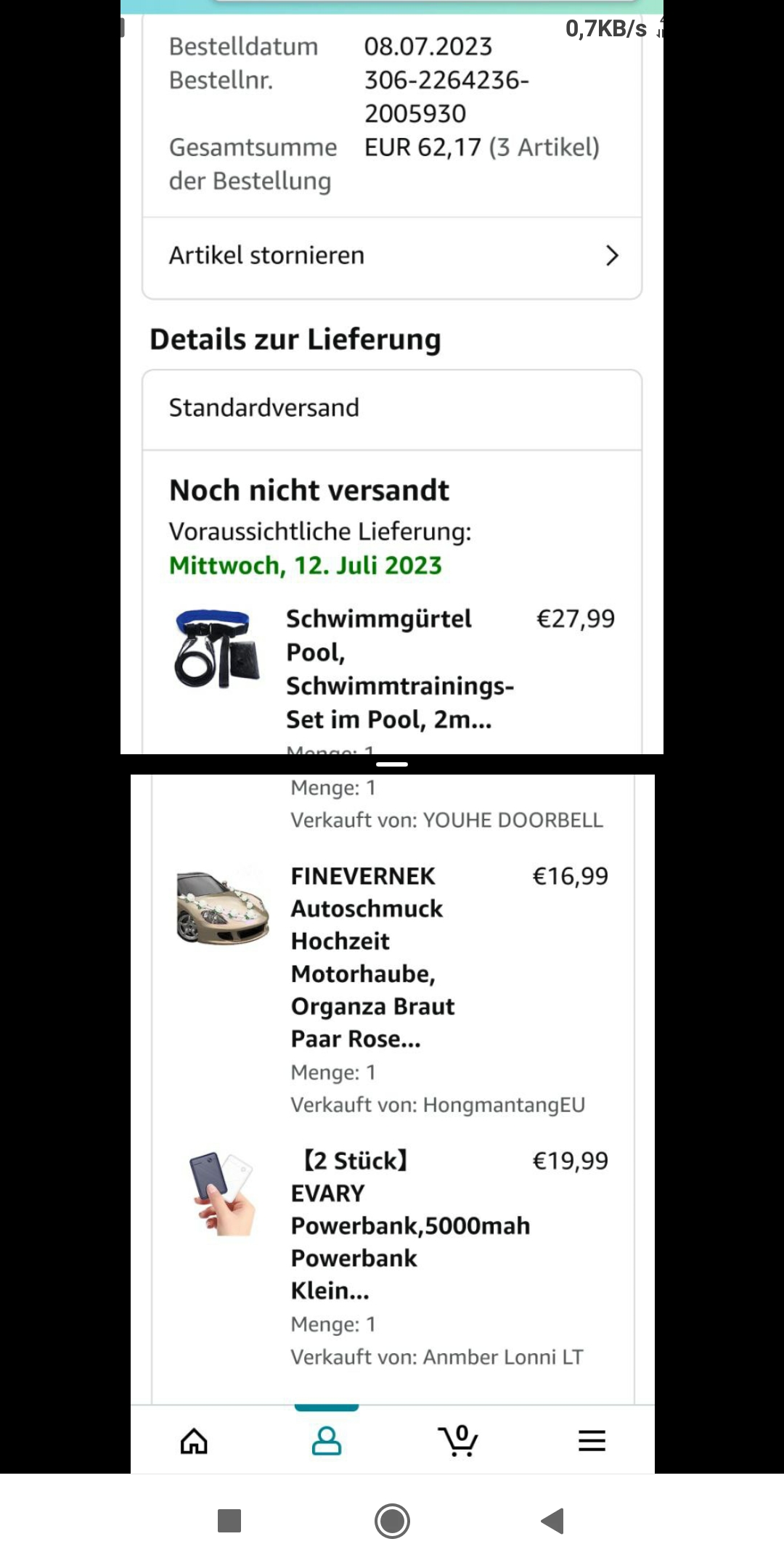Go to the Amazon home tab
Viewport: 784px width, 1568px height.
tap(194, 1441)
